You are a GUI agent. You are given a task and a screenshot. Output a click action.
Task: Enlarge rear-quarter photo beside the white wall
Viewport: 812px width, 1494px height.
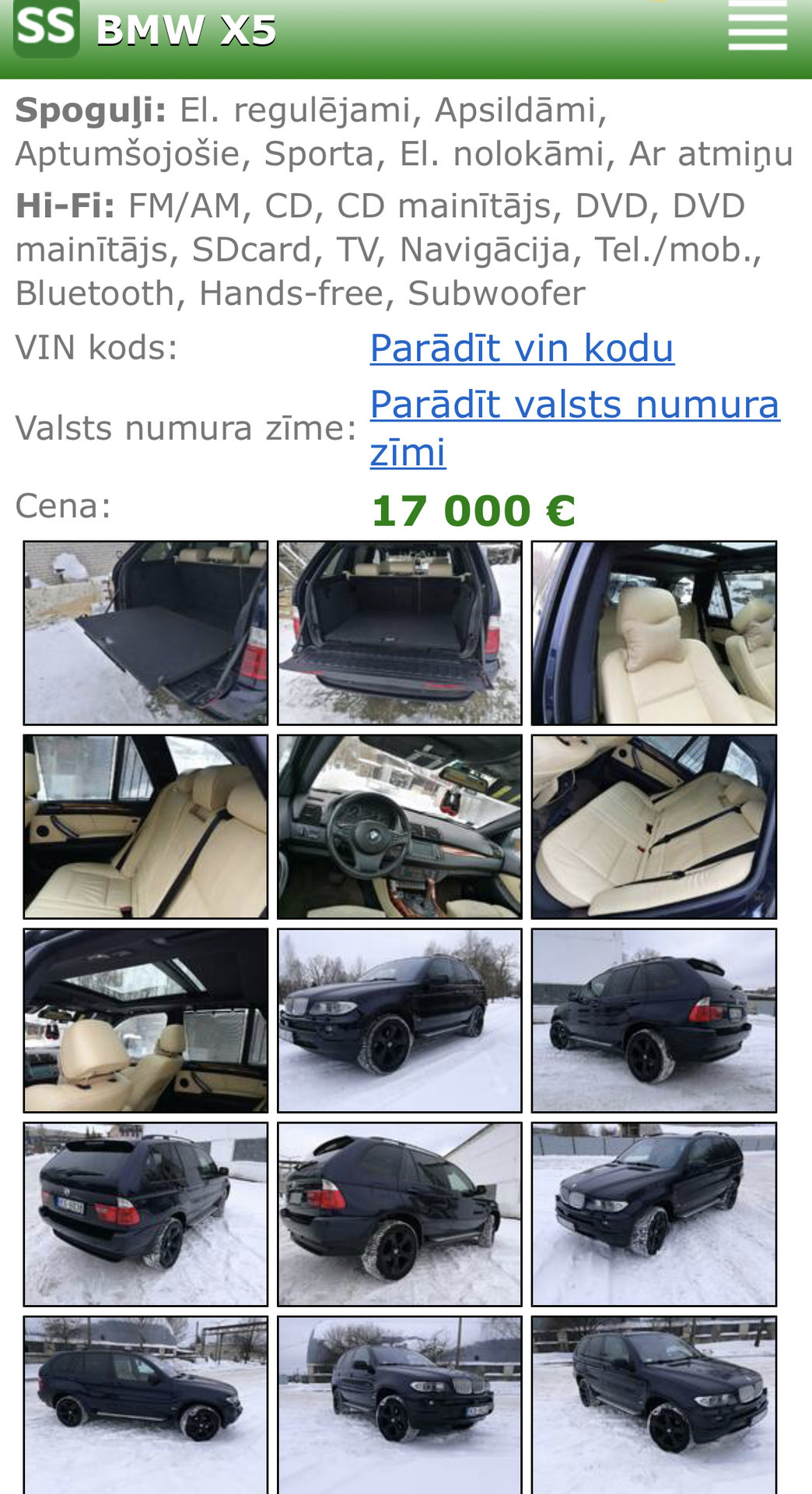click(x=400, y=1214)
